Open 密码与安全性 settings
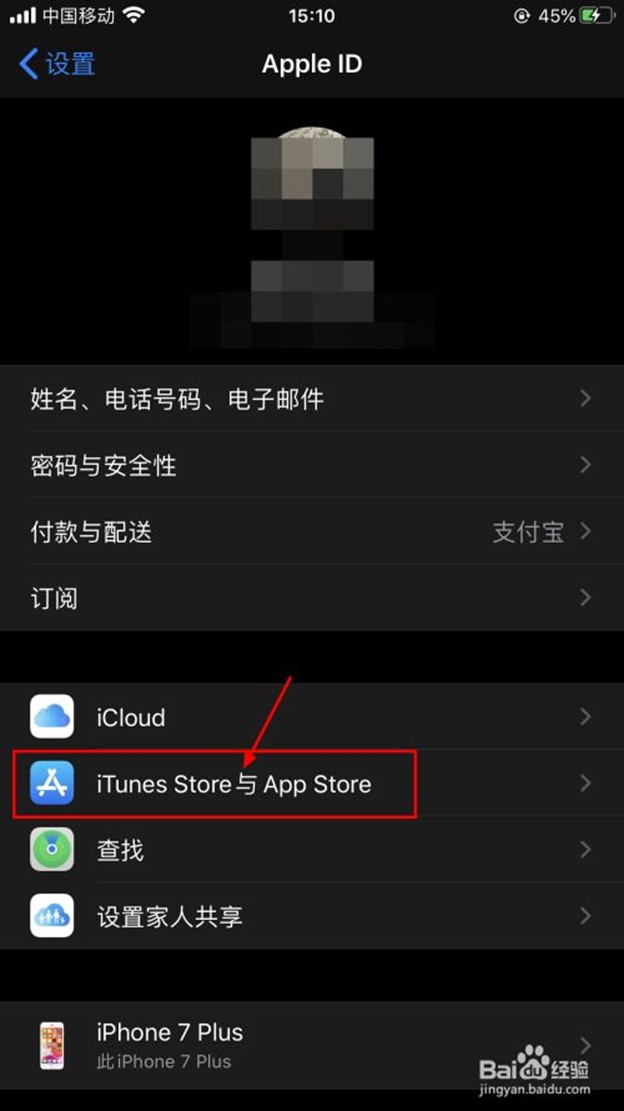Image resolution: width=624 pixels, height=1111 pixels. [x=310, y=465]
